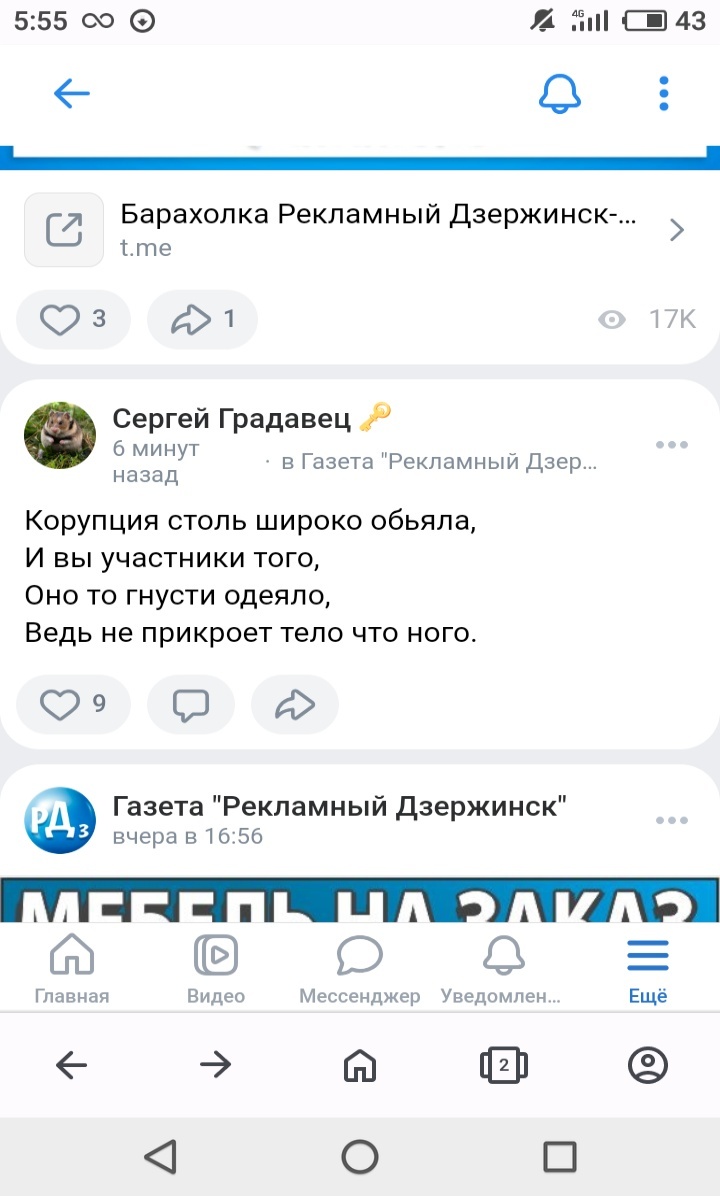This screenshot has width=720, height=1196.
Task: Share the post with 1 repost
Action: click(x=202, y=320)
